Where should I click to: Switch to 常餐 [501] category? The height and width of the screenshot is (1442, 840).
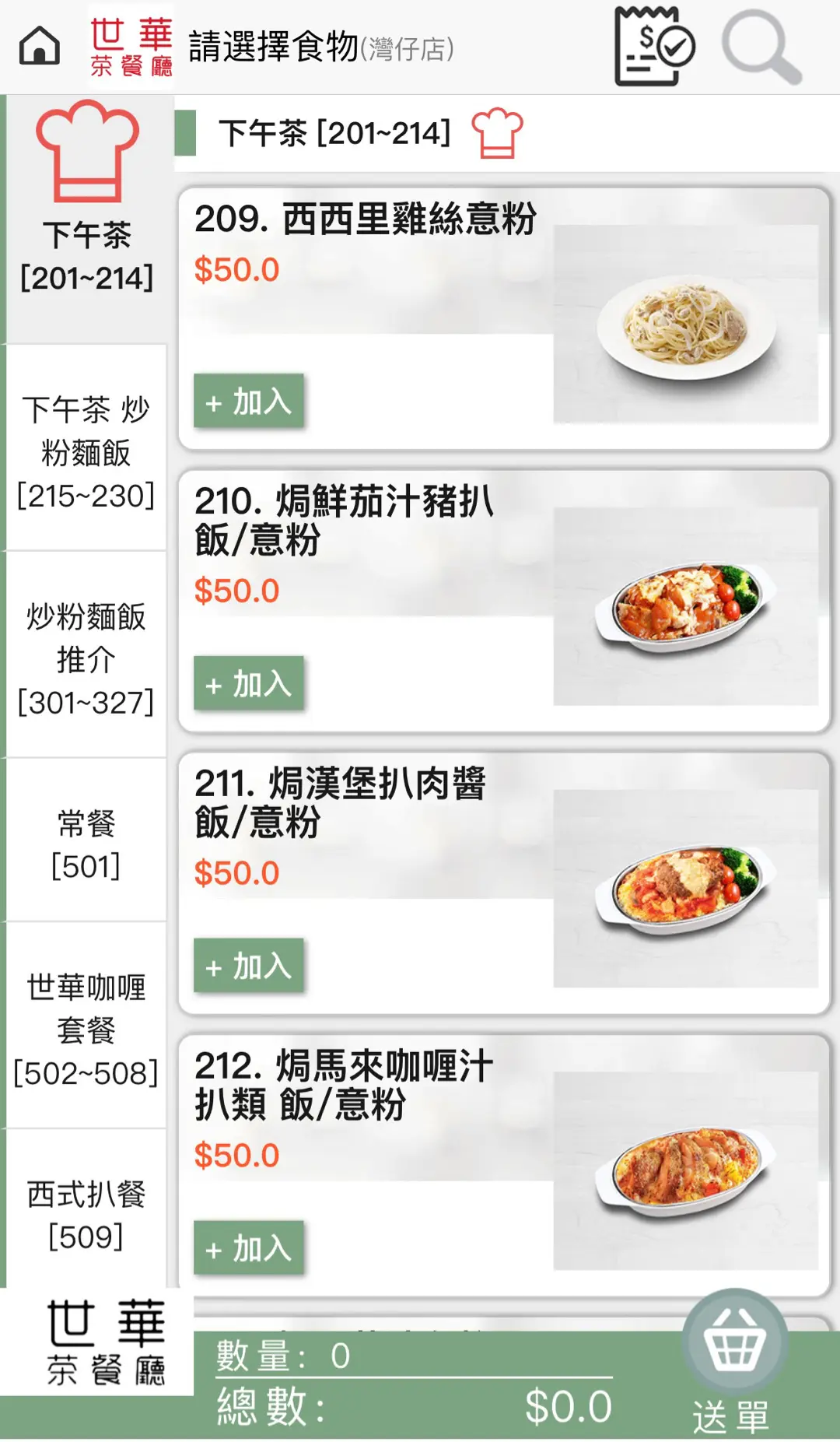pos(86,844)
